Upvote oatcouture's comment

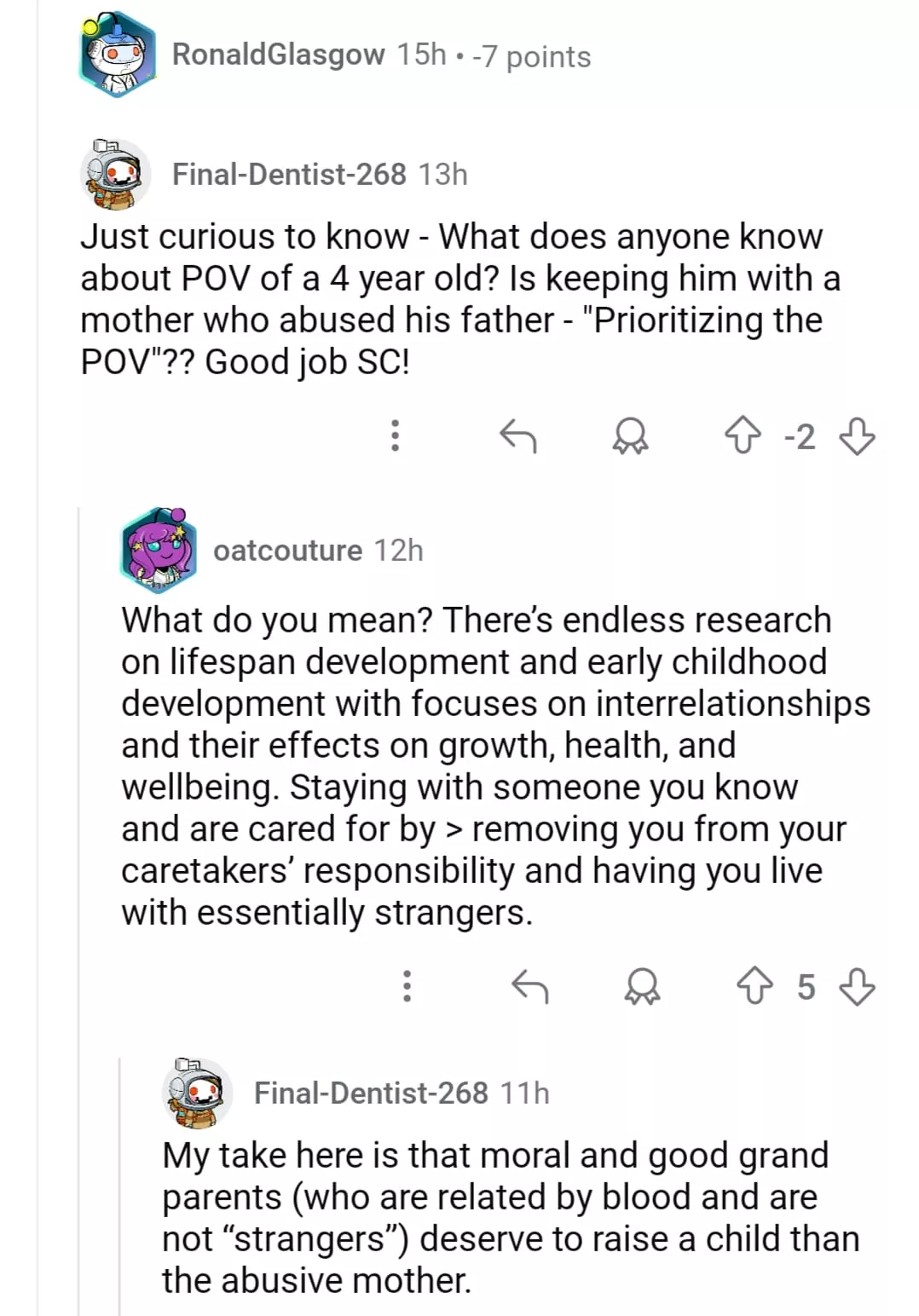[x=754, y=986]
